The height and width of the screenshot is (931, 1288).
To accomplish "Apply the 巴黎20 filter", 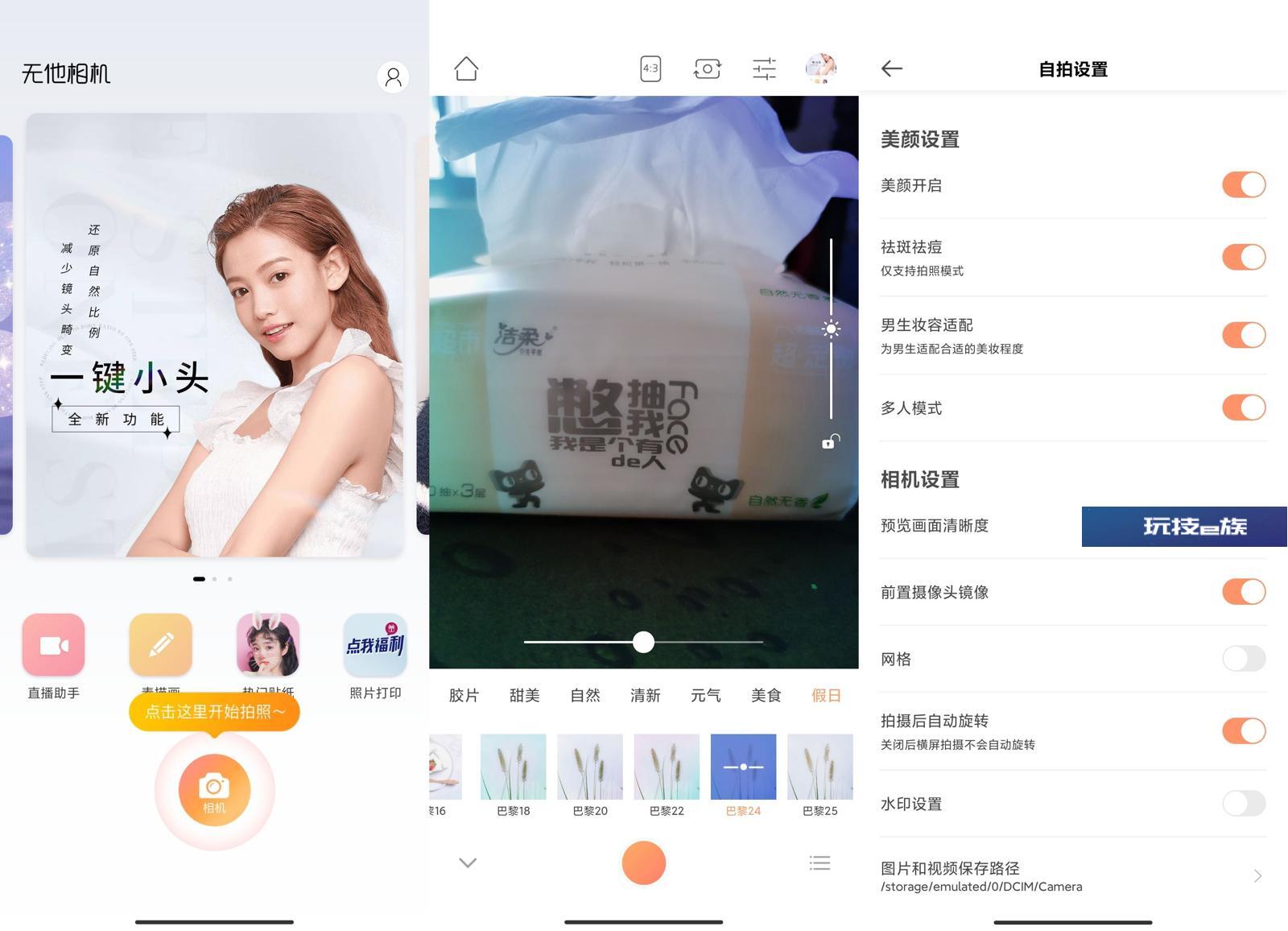I will click(589, 767).
